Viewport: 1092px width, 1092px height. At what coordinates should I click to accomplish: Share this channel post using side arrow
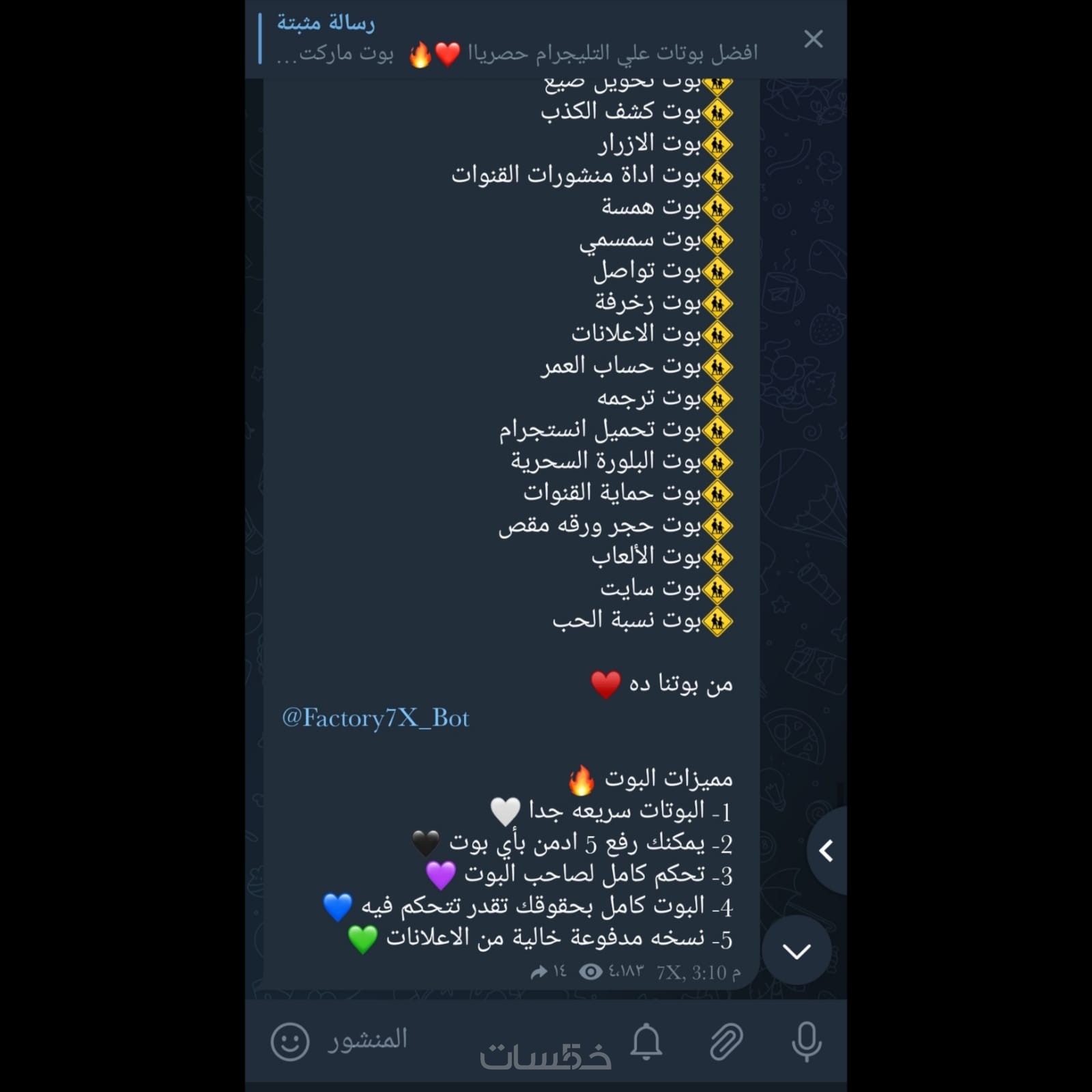(x=827, y=851)
